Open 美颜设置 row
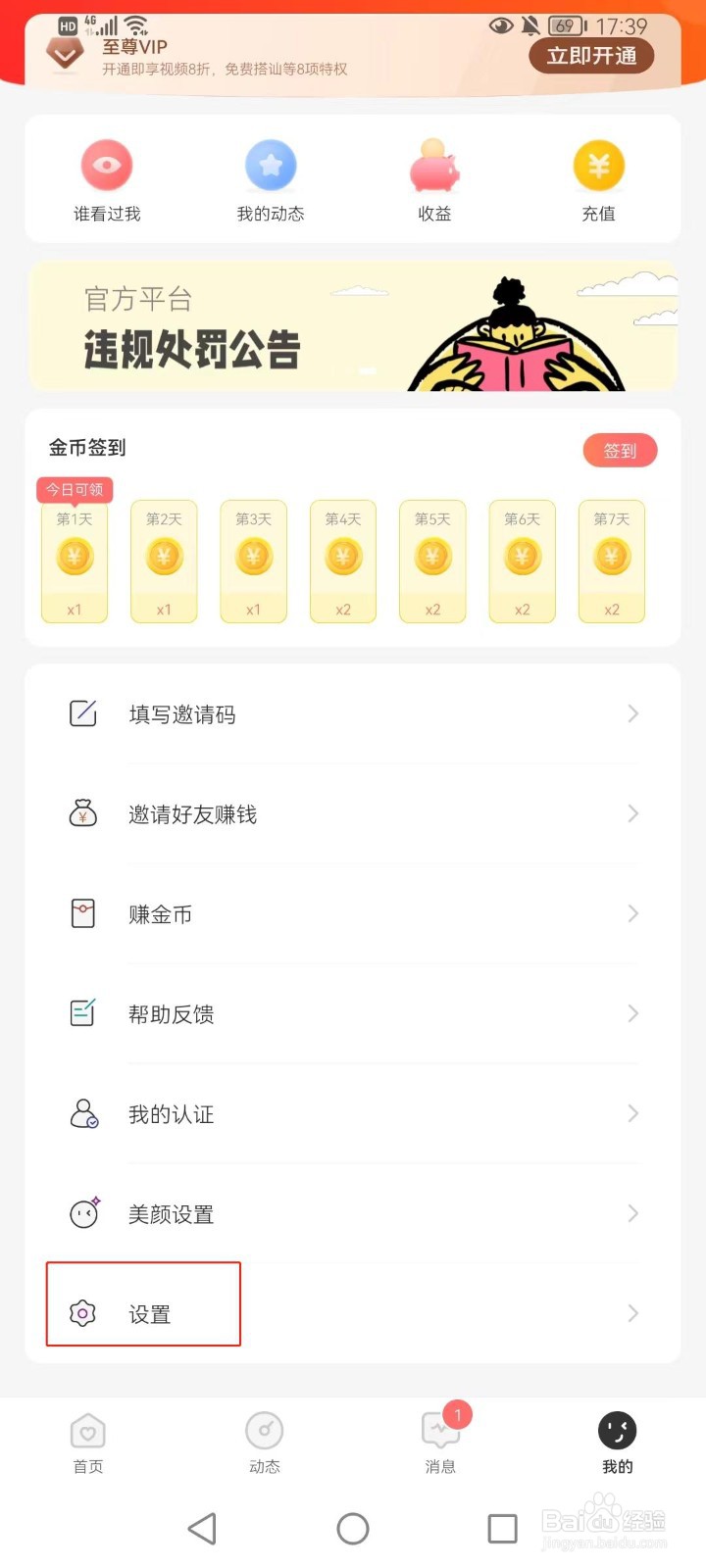 [x=353, y=1214]
